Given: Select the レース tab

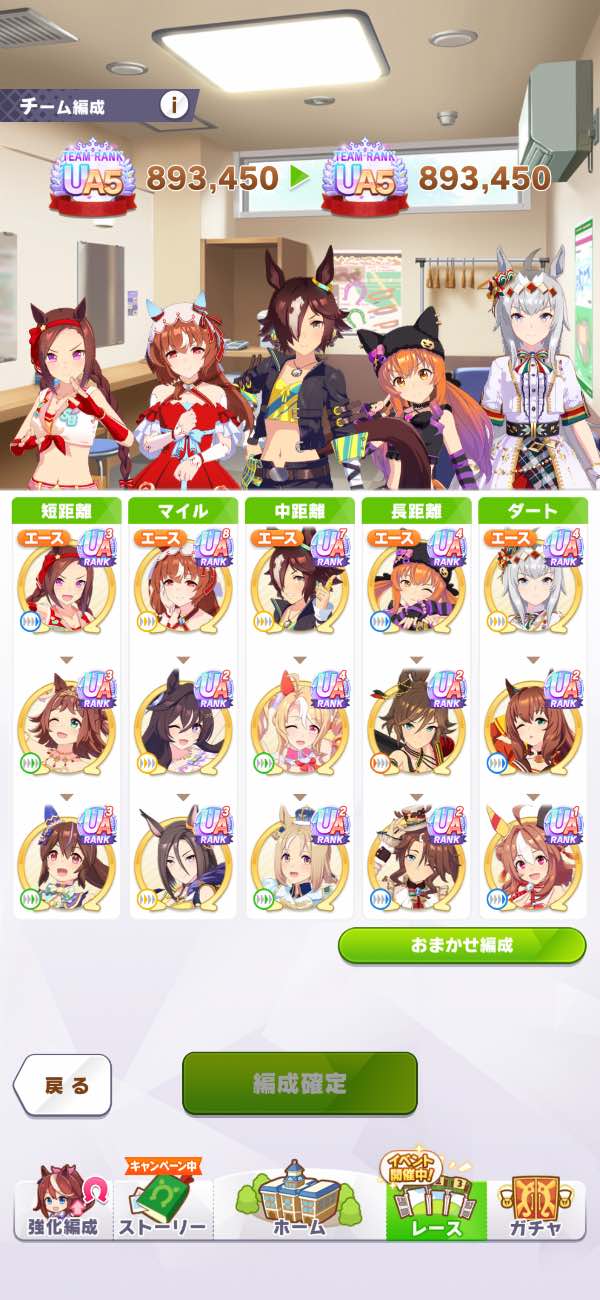Looking at the screenshot, I should [436, 1208].
